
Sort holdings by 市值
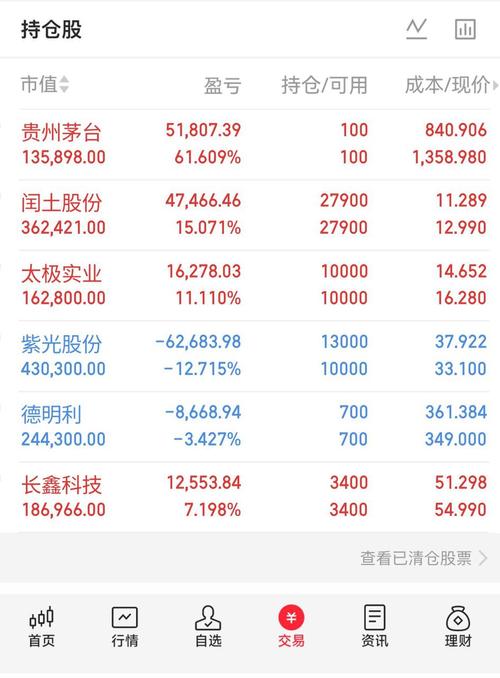45,84
